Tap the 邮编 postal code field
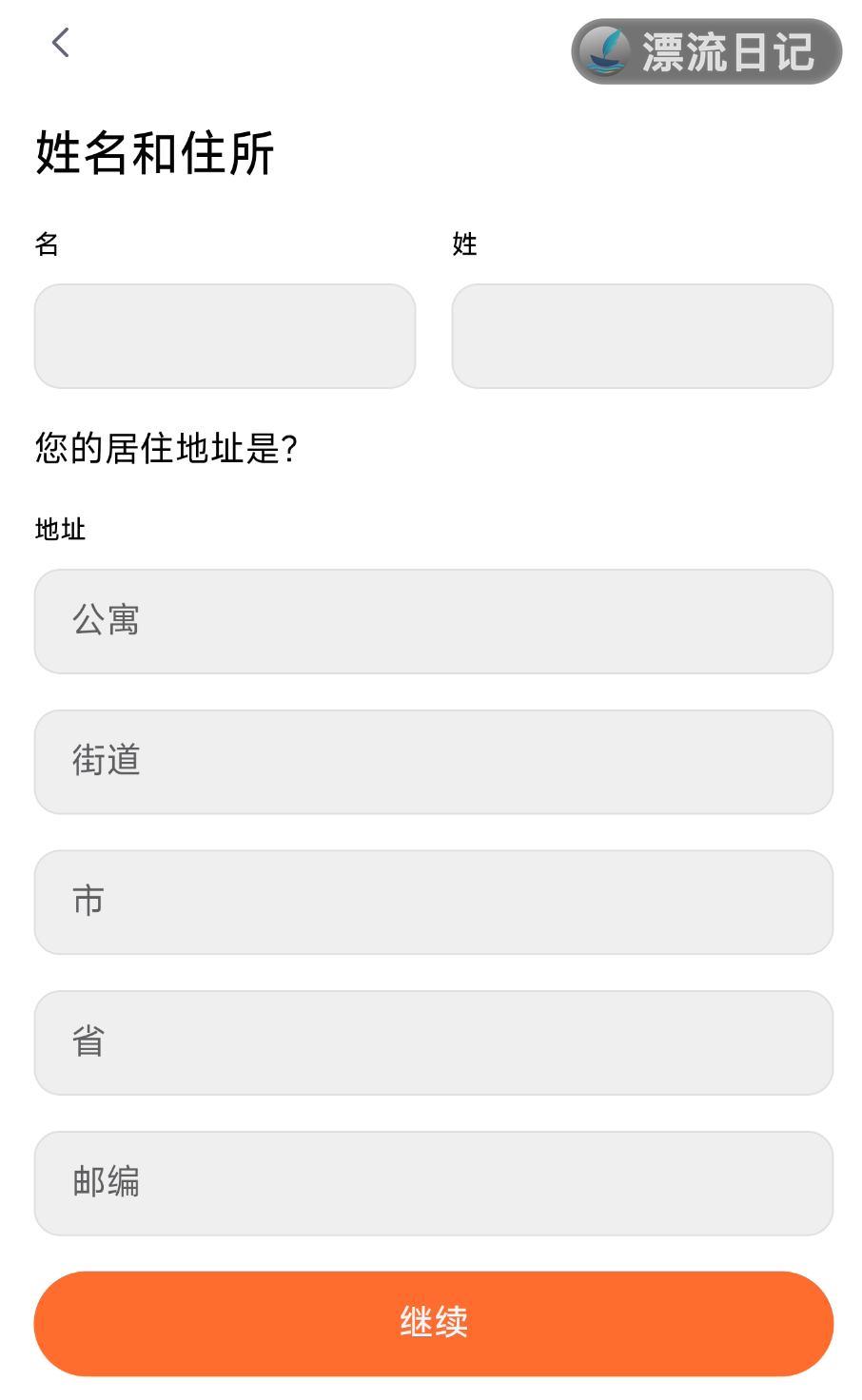This screenshot has width=862, height=1400. click(x=434, y=1183)
